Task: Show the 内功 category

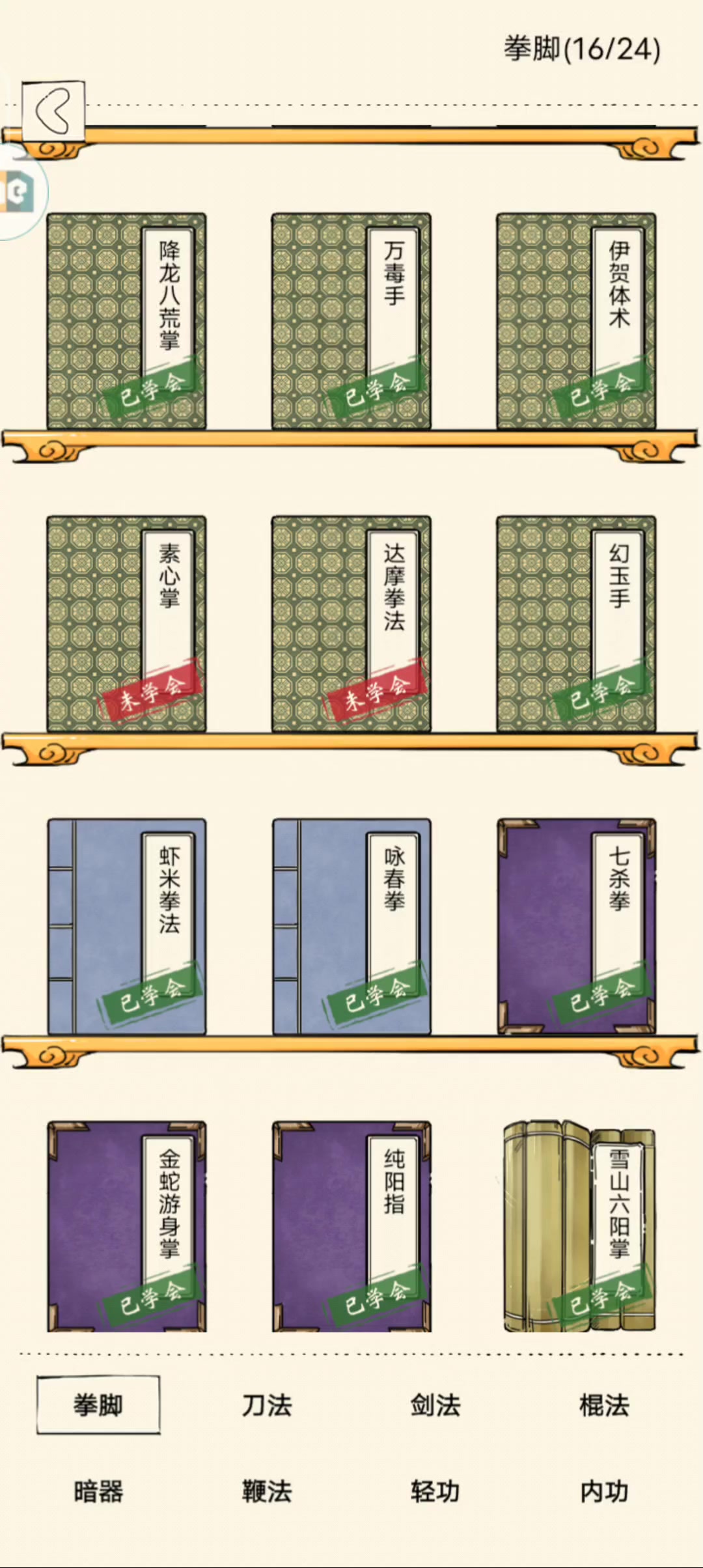Action: click(604, 1491)
